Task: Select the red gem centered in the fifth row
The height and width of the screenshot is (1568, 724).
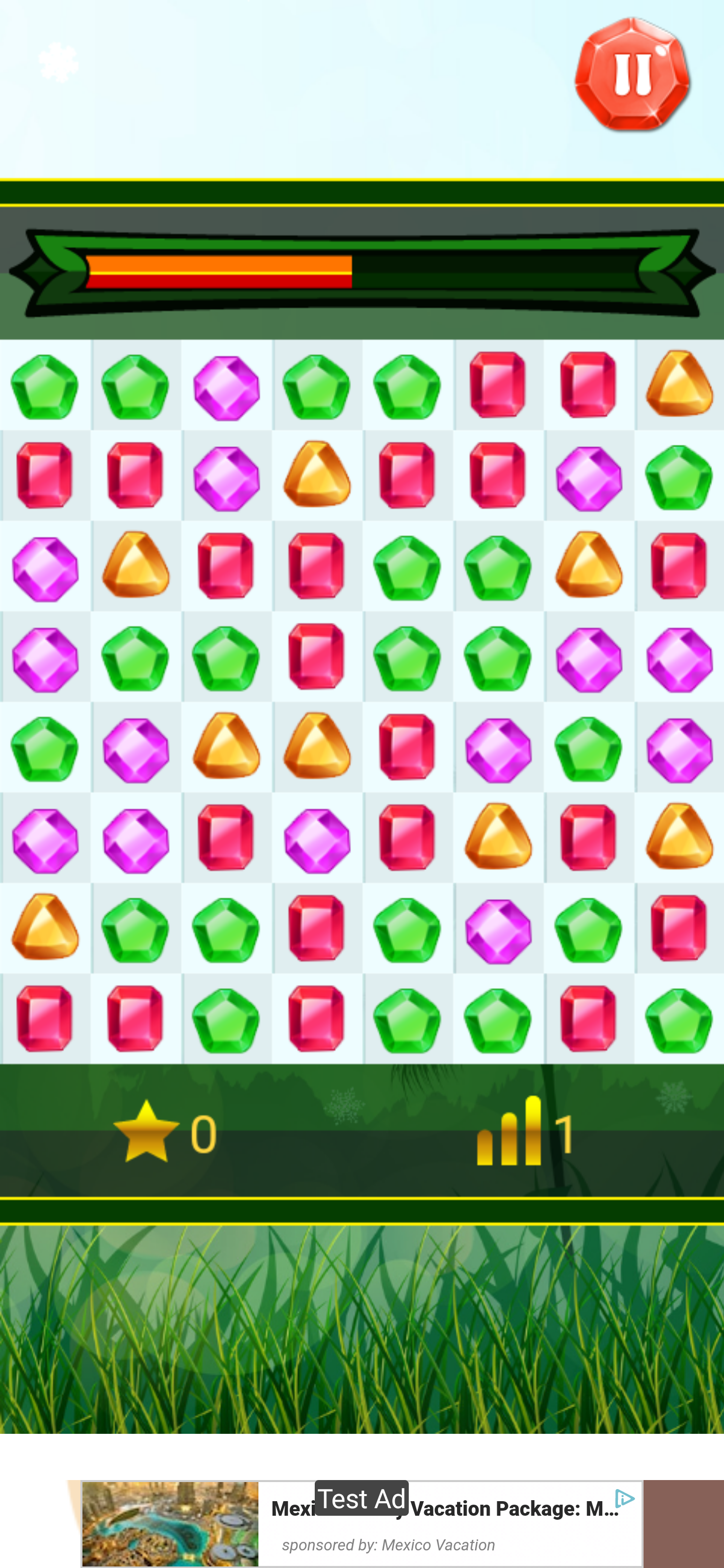Action: [406, 747]
